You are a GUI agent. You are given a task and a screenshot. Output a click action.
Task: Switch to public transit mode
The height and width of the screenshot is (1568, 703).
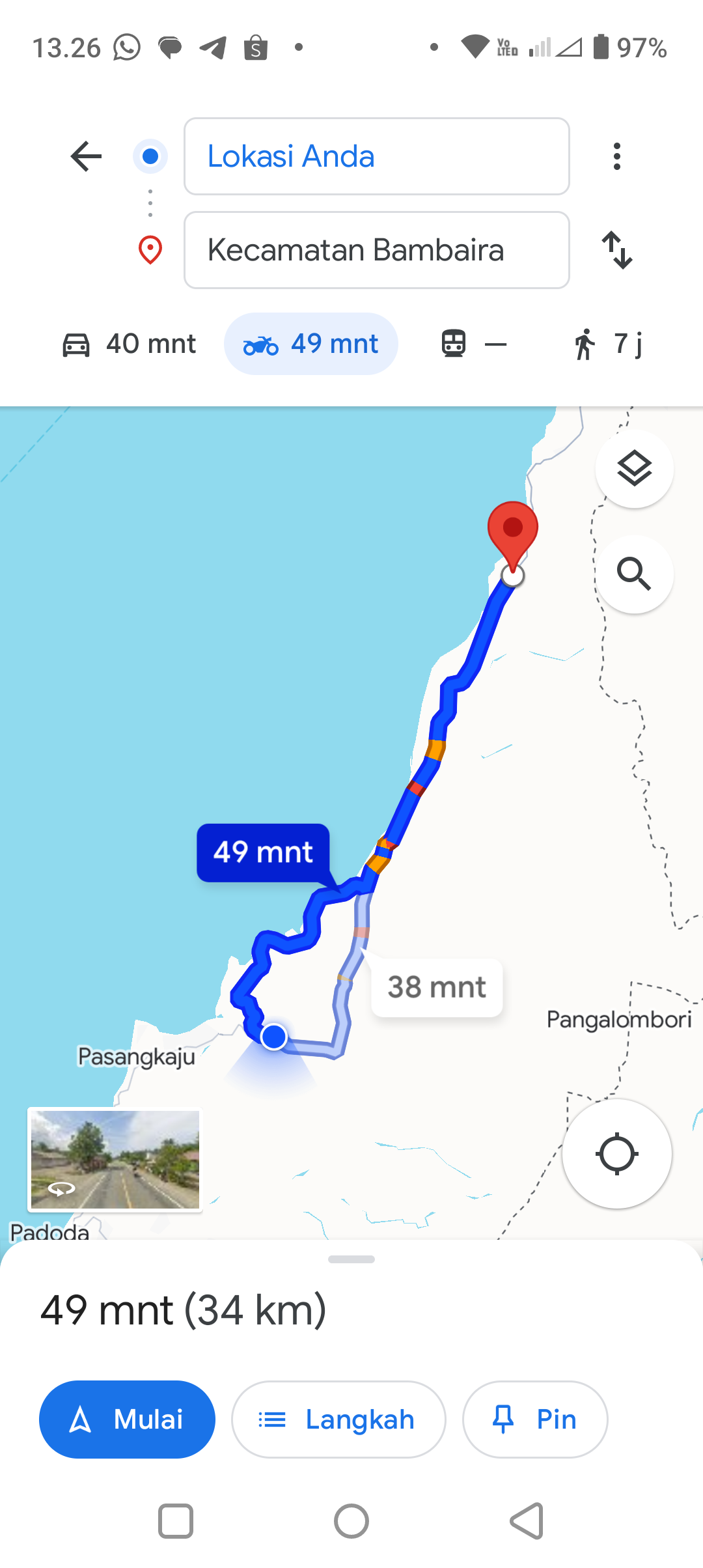click(474, 344)
